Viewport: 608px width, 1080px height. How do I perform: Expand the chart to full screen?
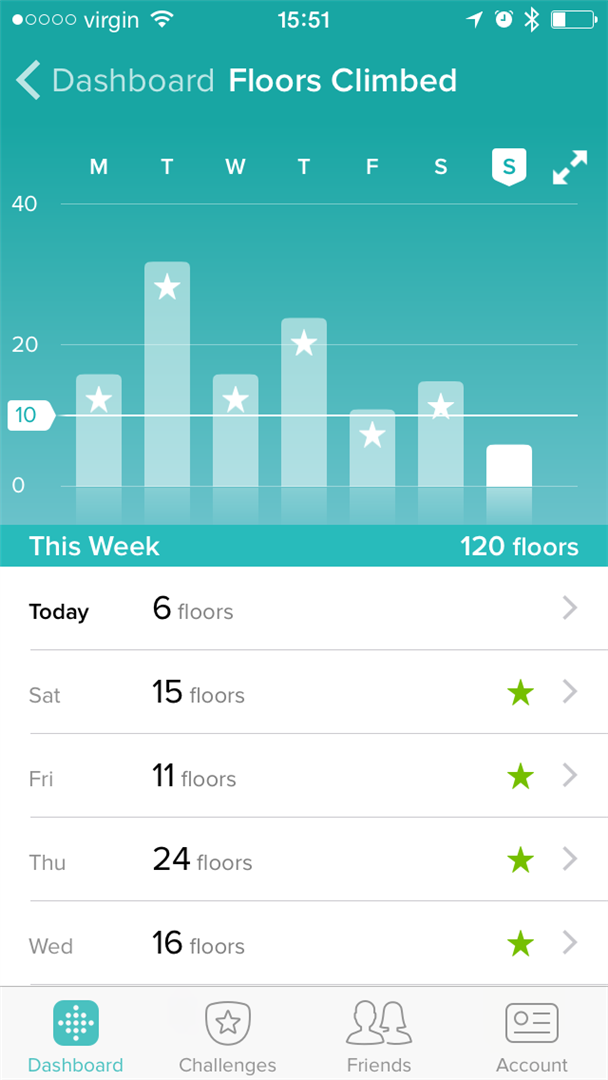(x=569, y=168)
